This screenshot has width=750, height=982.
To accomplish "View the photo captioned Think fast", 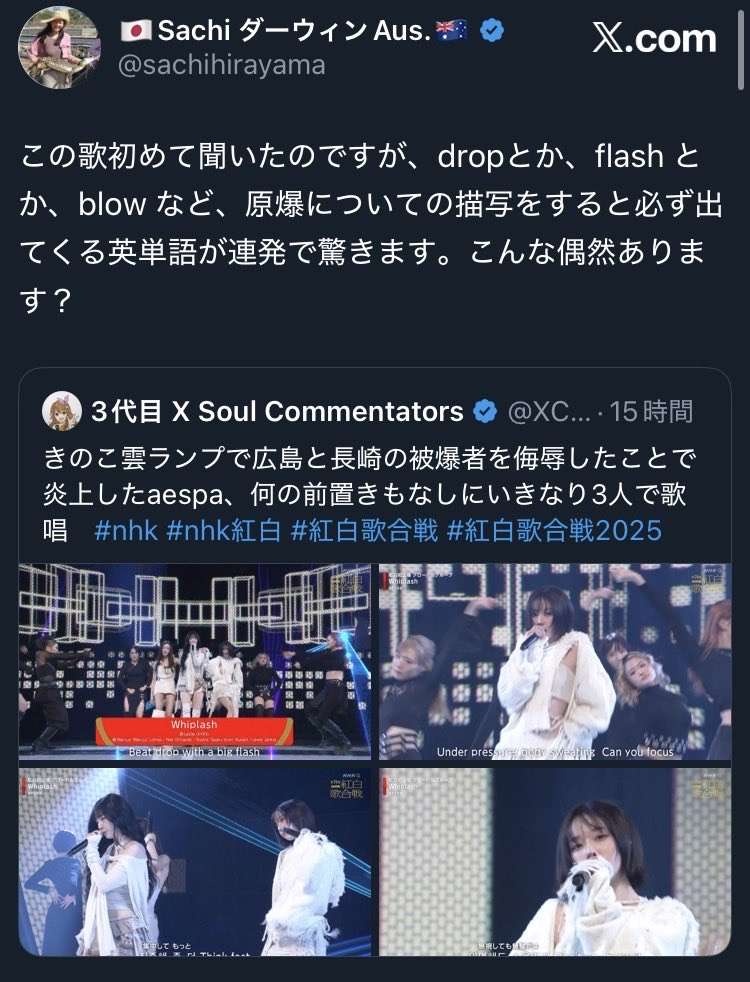I will [195, 860].
